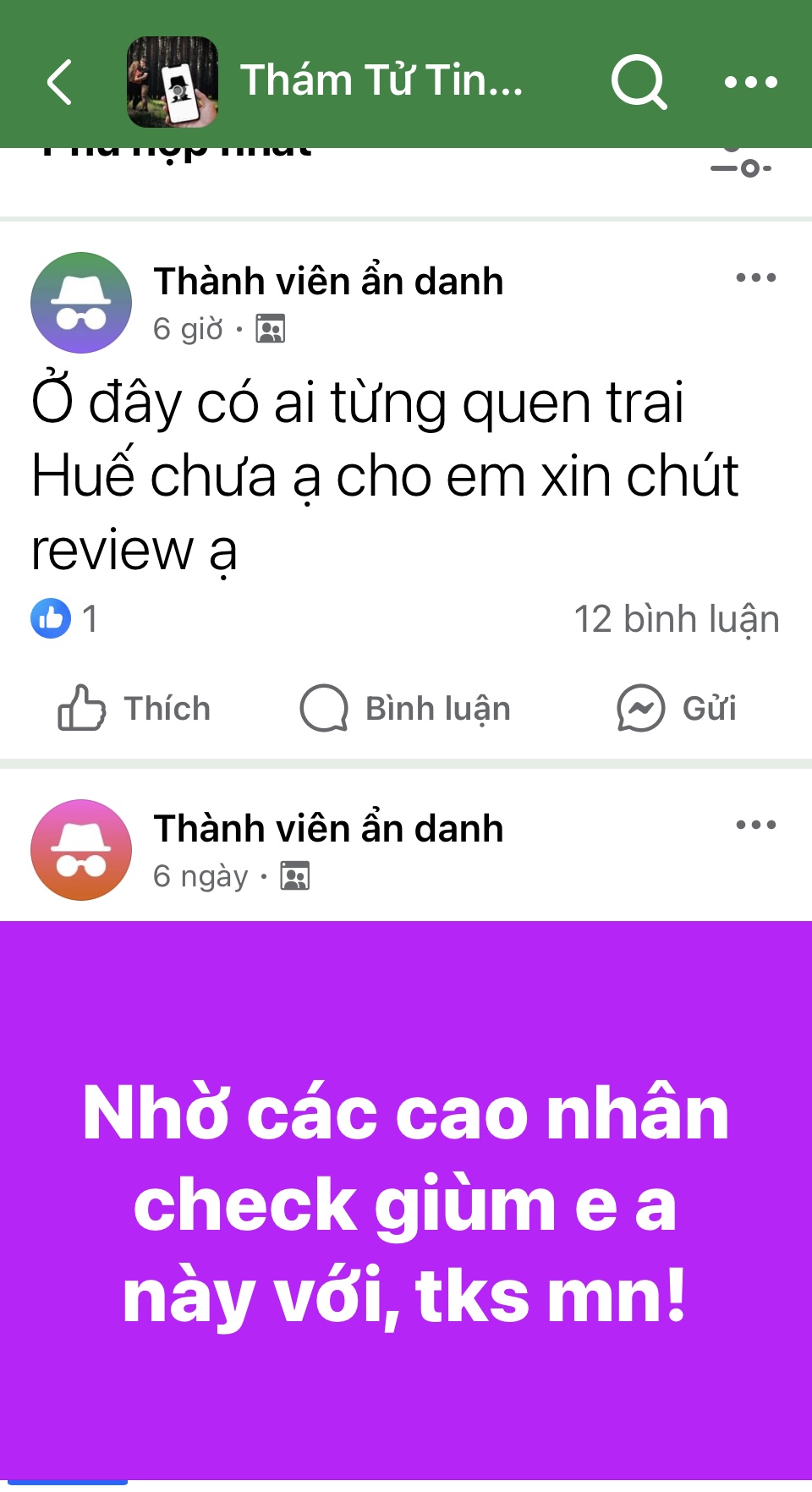
Task: Like the post about trai Huế
Action: pyautogui.click(x=134, y=709)
